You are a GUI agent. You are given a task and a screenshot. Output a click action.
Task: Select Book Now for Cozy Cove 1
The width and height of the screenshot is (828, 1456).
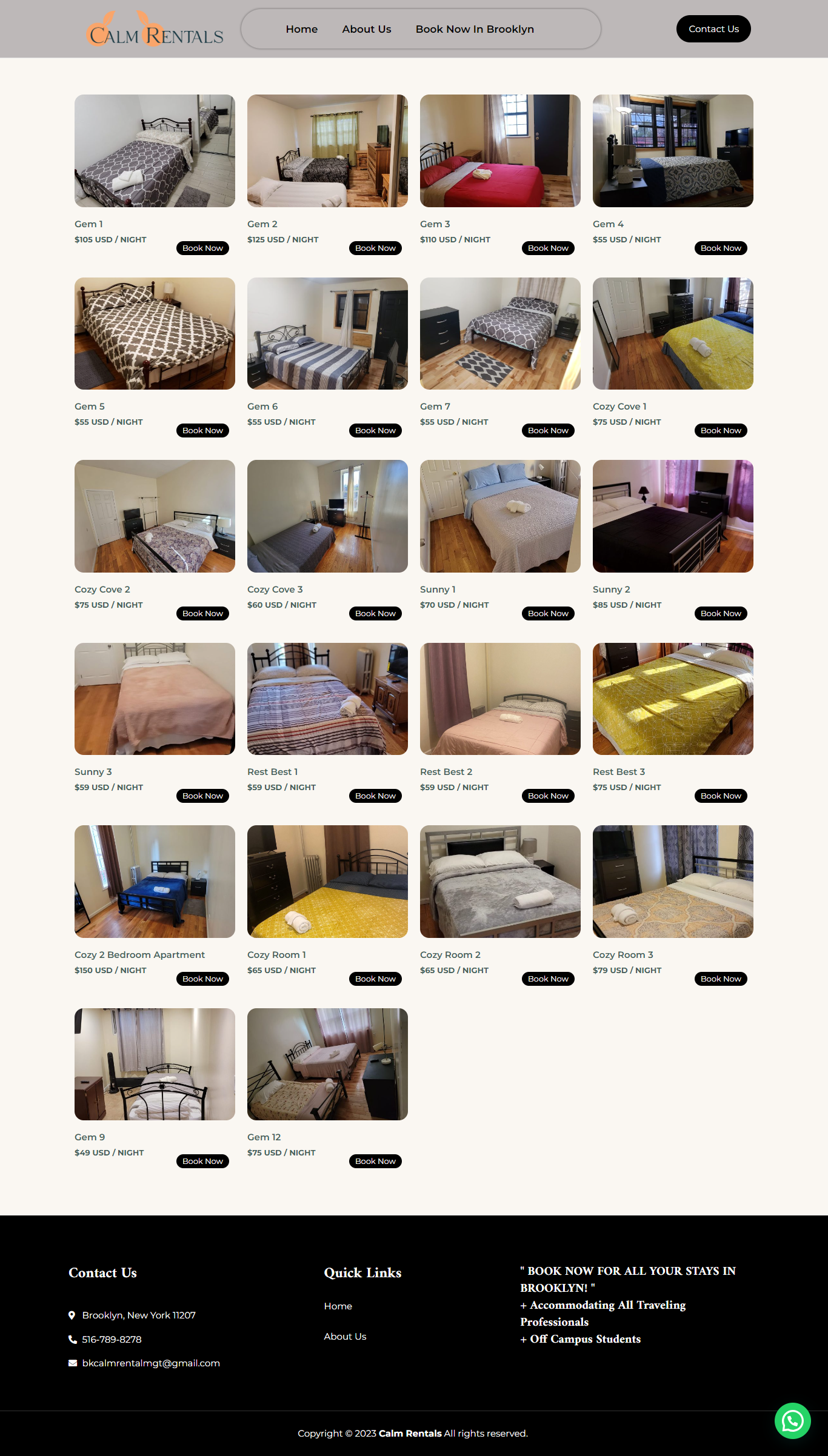[721, 431]
